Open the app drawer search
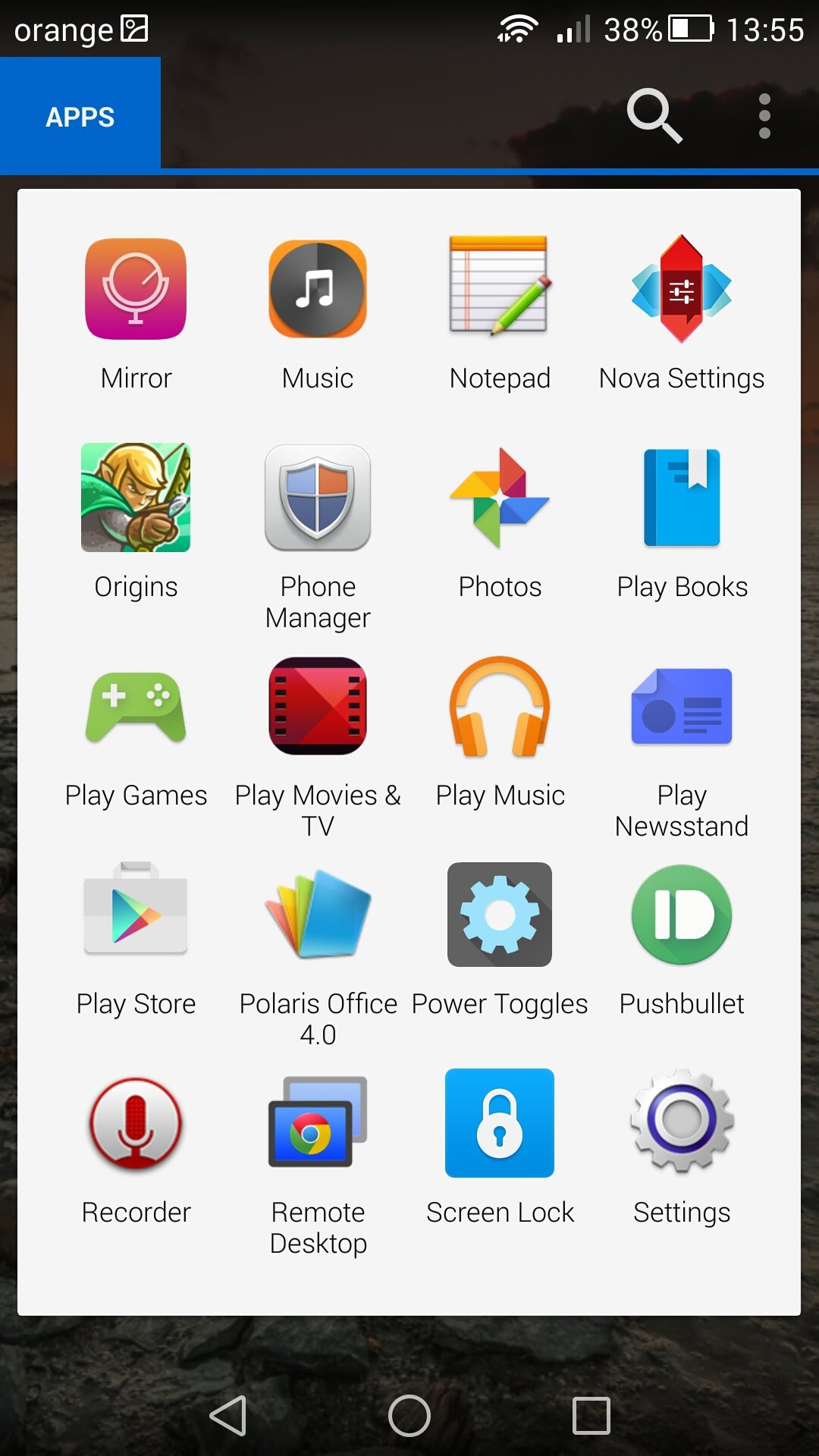Viewport: 819px width, 1456px height. 654,116
